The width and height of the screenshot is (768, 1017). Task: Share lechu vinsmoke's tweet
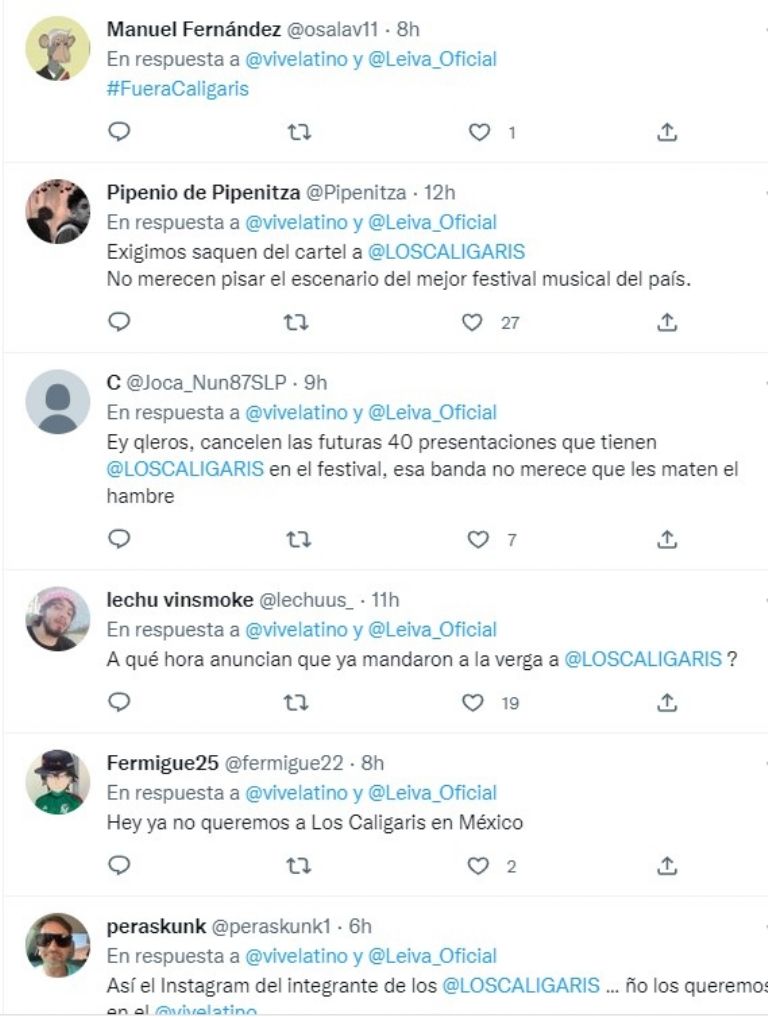pyautogui.click(x=667, y=703)
